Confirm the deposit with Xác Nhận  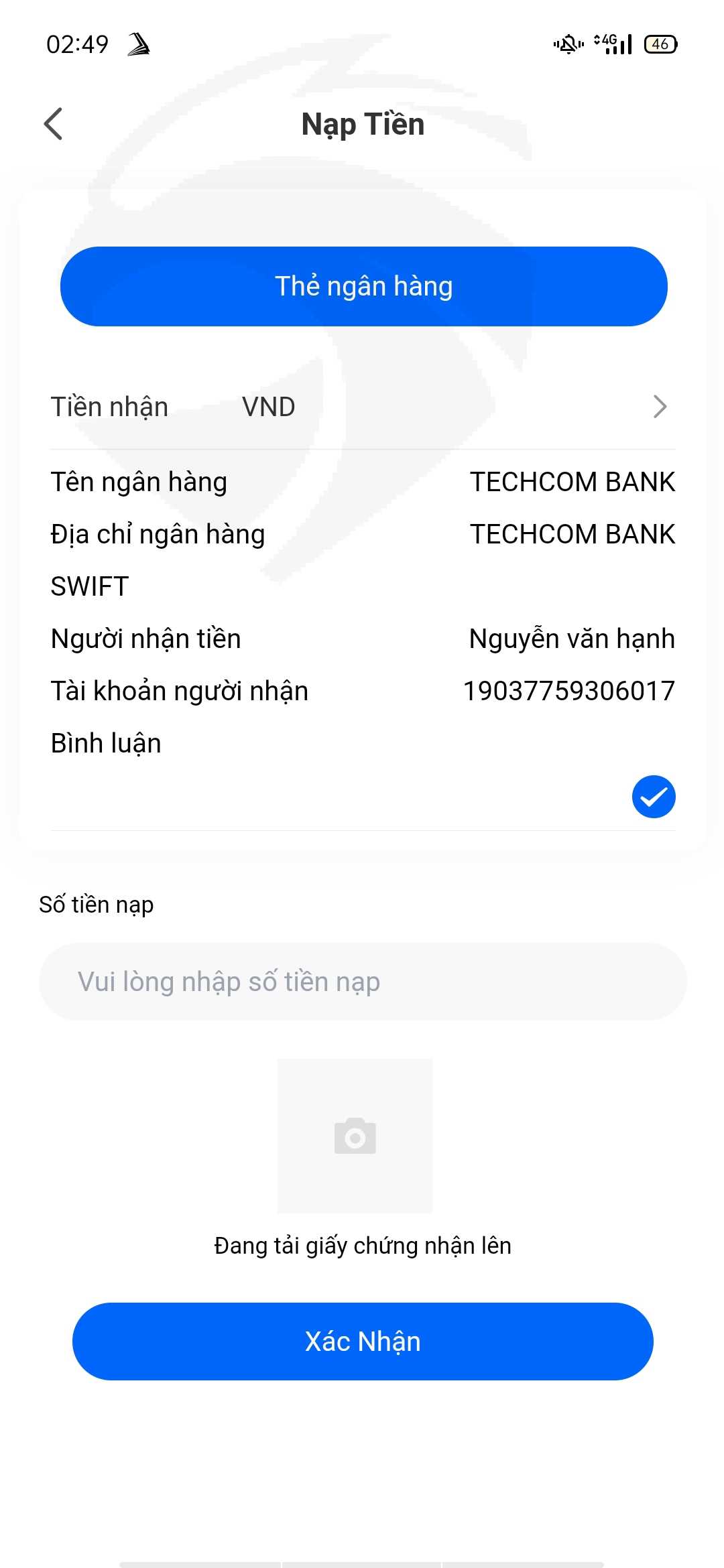tap(363, 1342)
